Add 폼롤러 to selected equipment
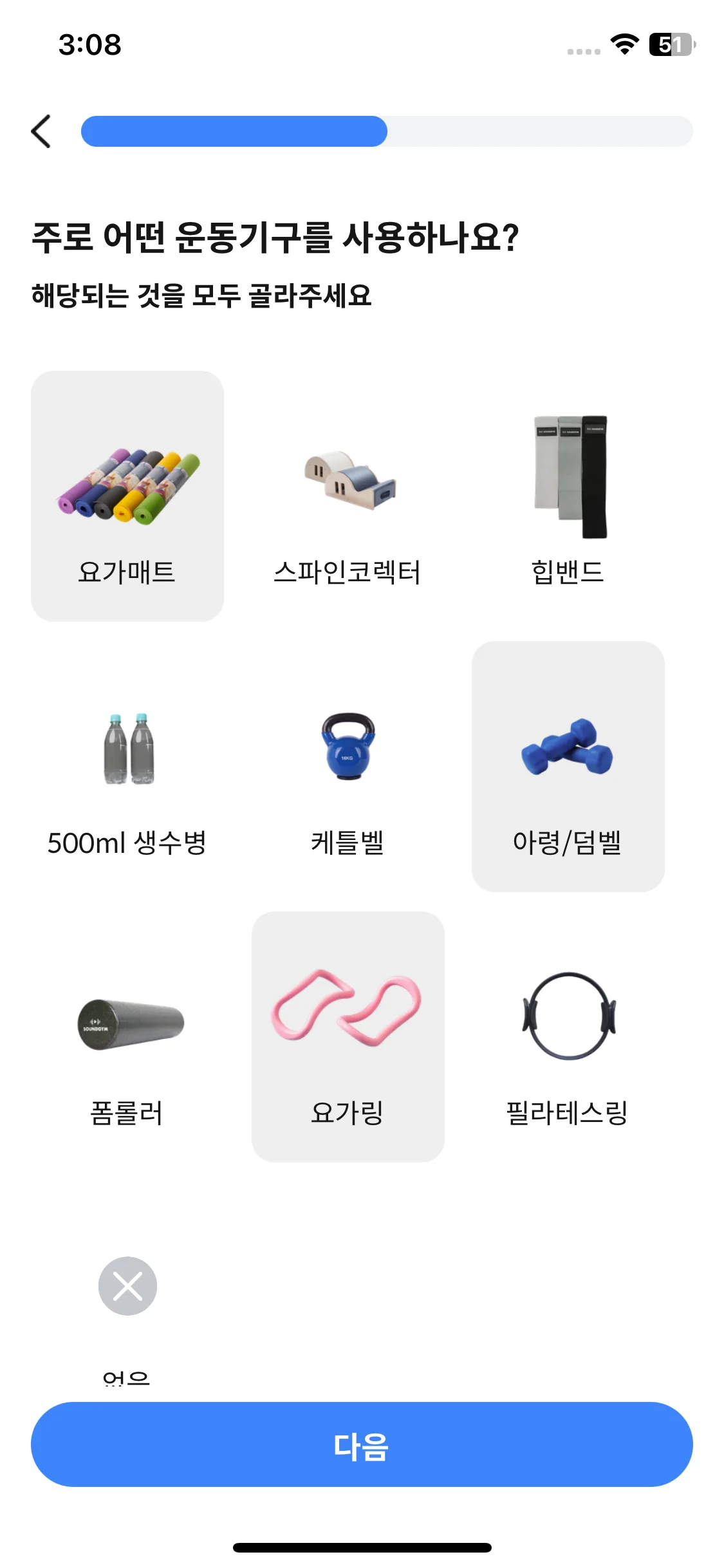Viewport: 724px width, 1568px height. pyautogui.click(x=127, y=1036)
